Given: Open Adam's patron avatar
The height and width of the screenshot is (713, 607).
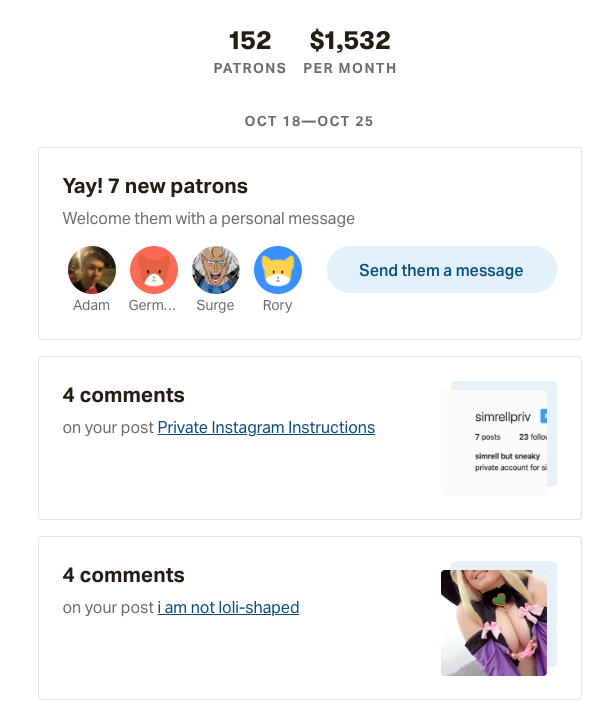Looking at the screenshot, I should point(92,270).
